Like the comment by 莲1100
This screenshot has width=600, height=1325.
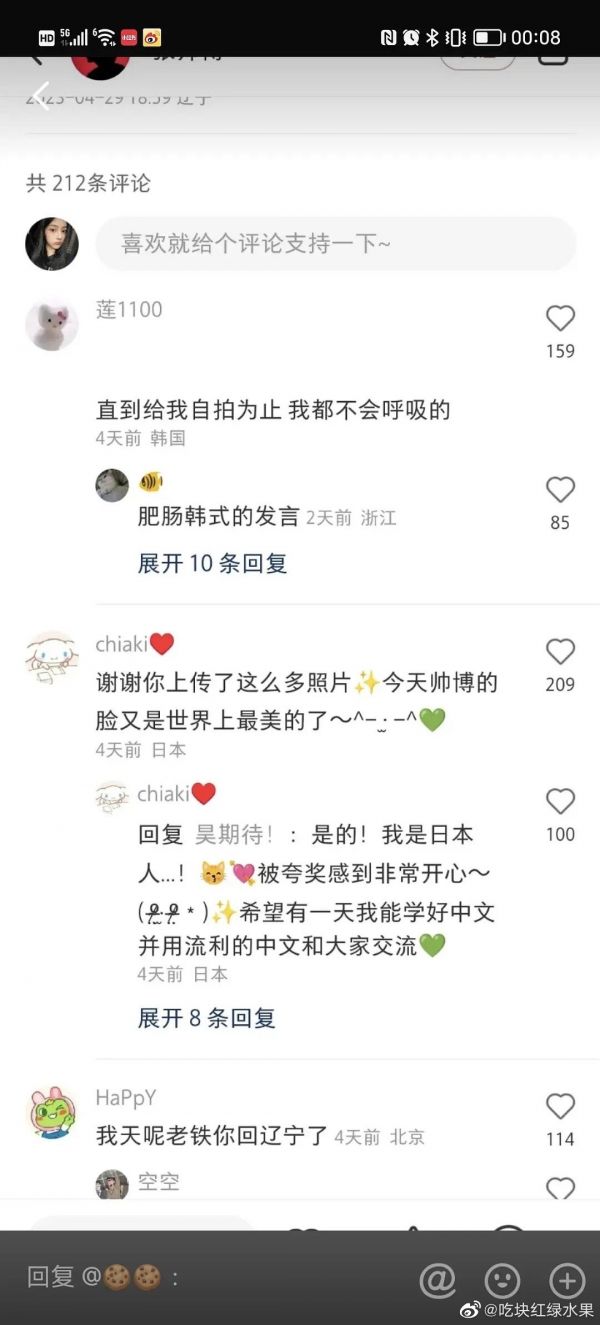pos(560,319)
